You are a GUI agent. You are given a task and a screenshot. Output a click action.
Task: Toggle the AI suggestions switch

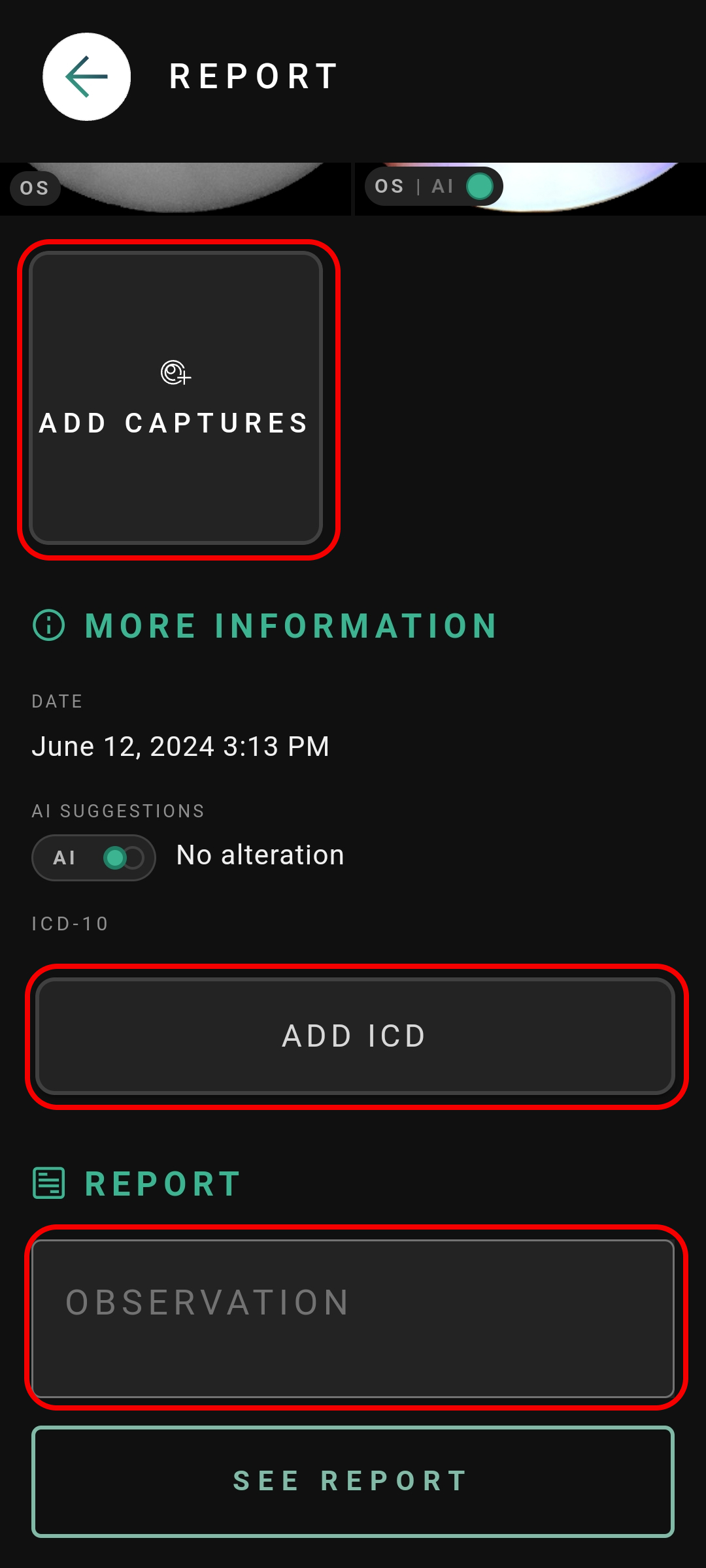[94, 857]
